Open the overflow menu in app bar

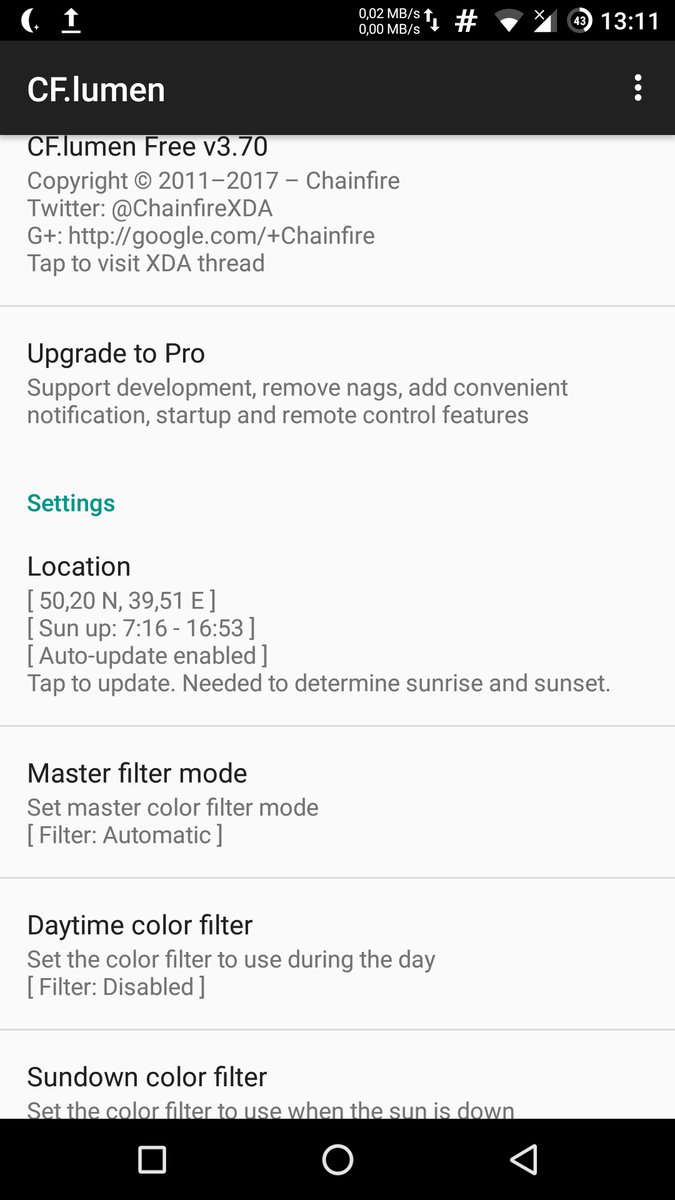point(638,88)
